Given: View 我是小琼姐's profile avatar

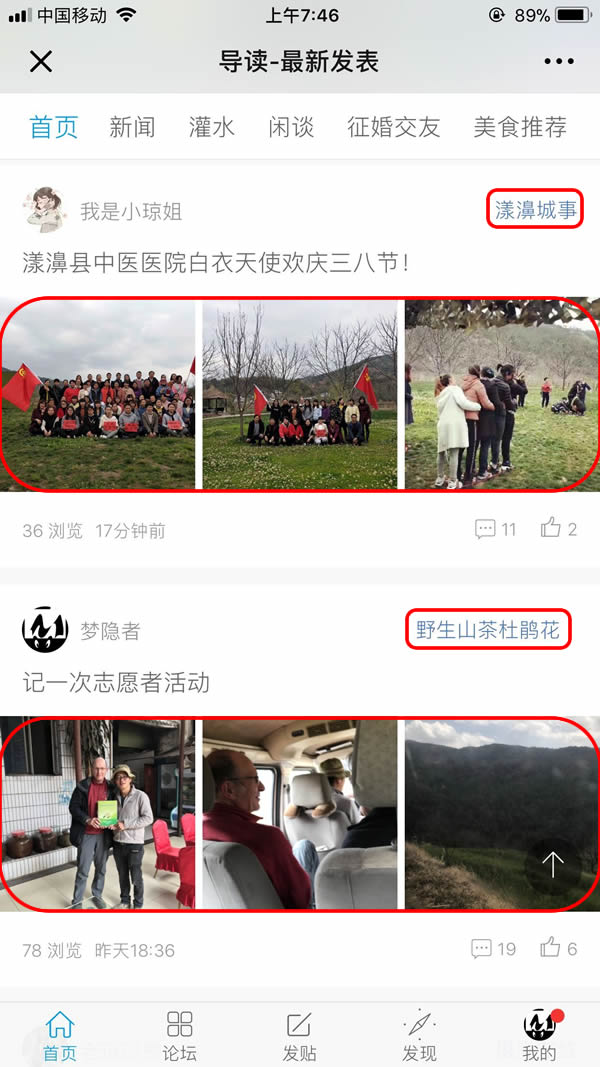Looking at the screenshot, I should click(44, 210).
